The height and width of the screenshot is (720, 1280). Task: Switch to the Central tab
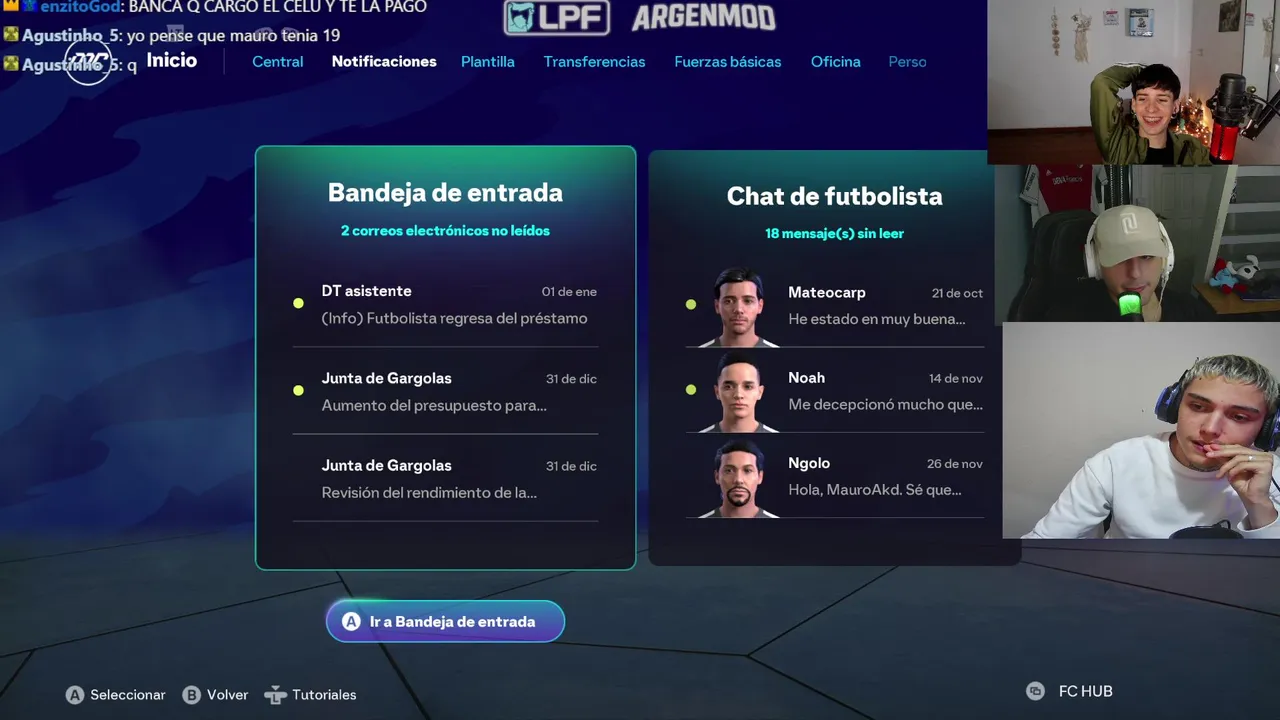277,62
